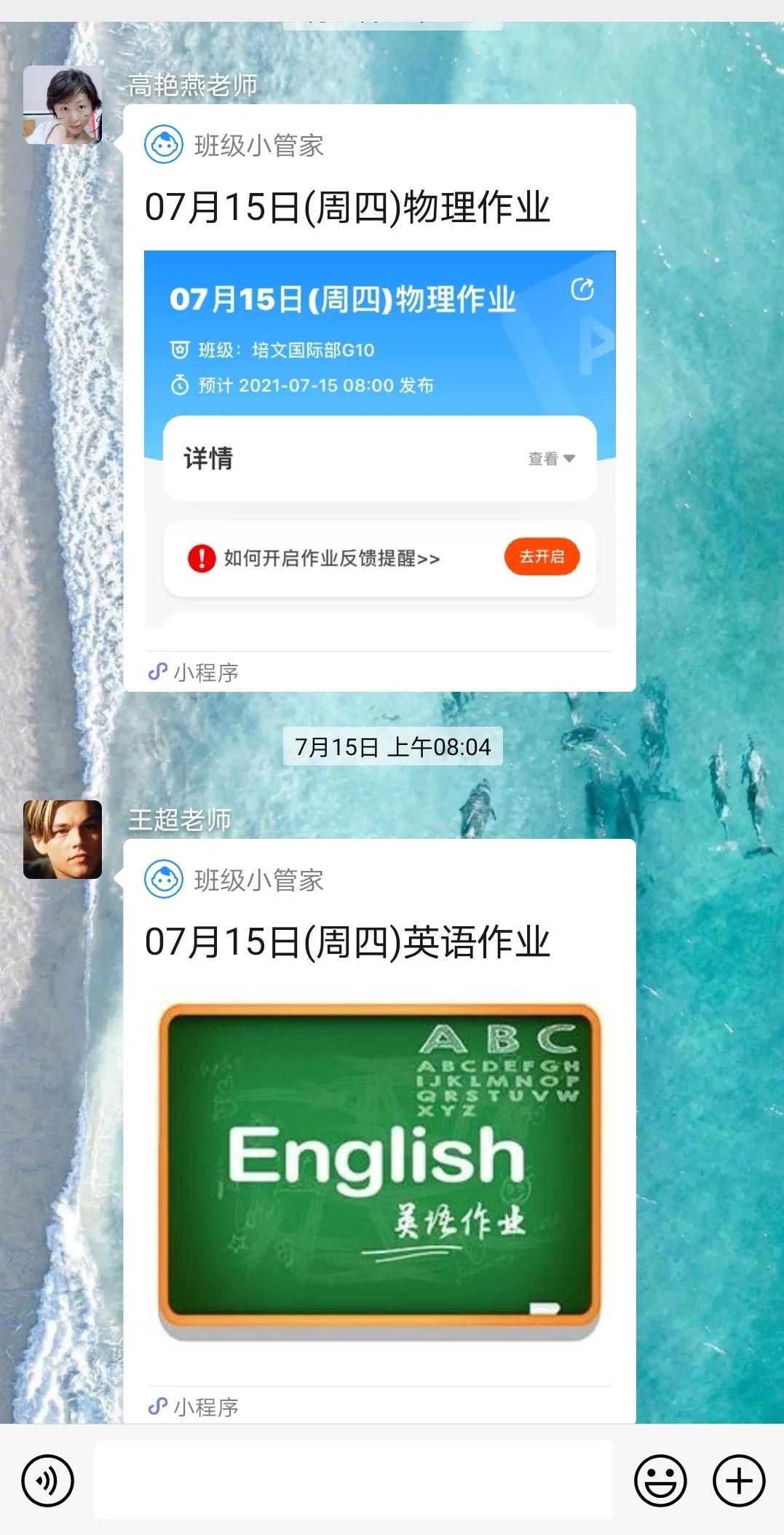Open the 07月15日物理作业 mini program card
Screen dimensions: 784x1535
tap(379, 398)
